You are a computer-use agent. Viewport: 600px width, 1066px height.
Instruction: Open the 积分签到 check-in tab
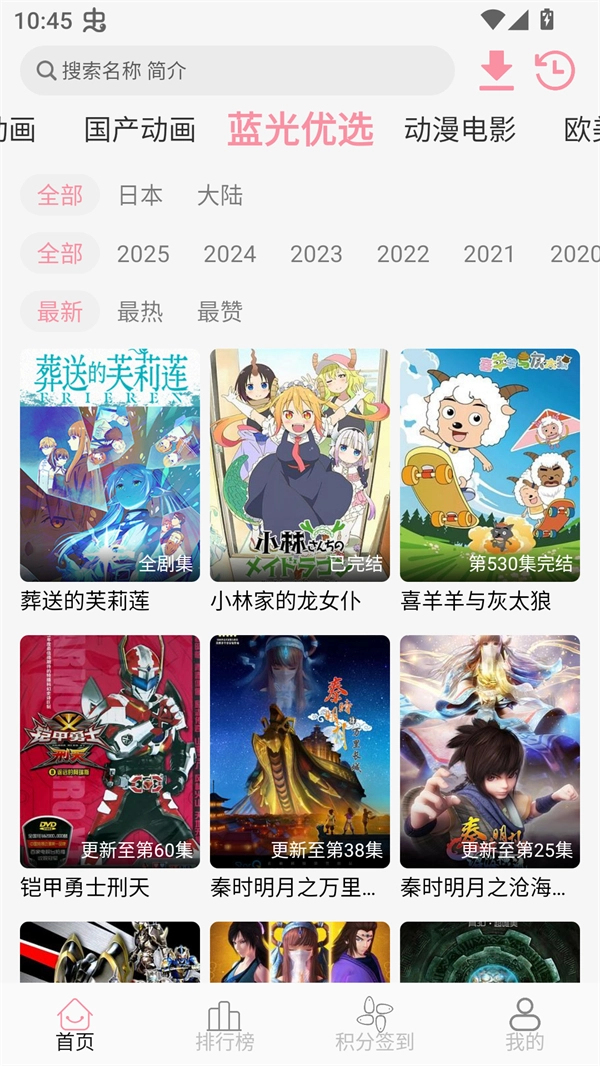375,1027
